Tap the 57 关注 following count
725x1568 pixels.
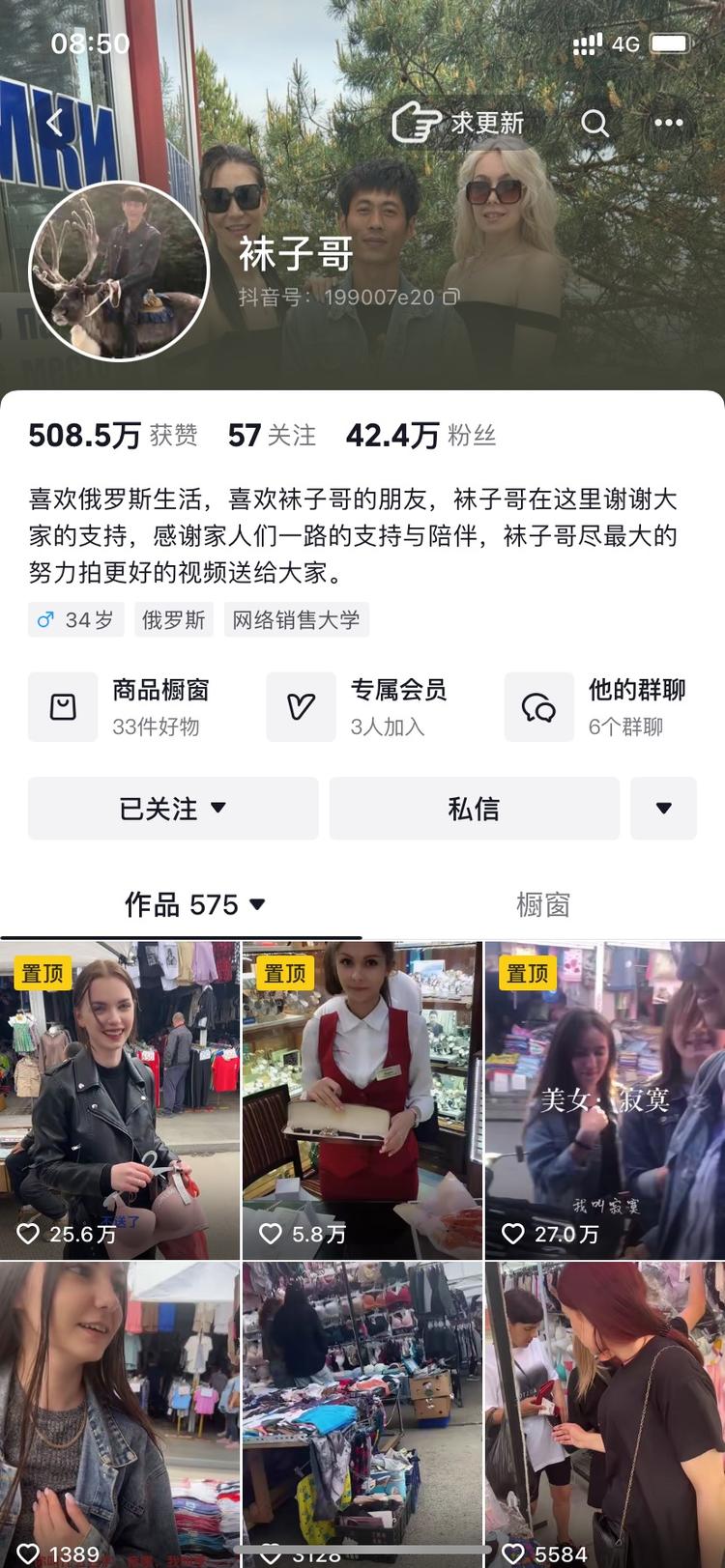tap(271, 435)
